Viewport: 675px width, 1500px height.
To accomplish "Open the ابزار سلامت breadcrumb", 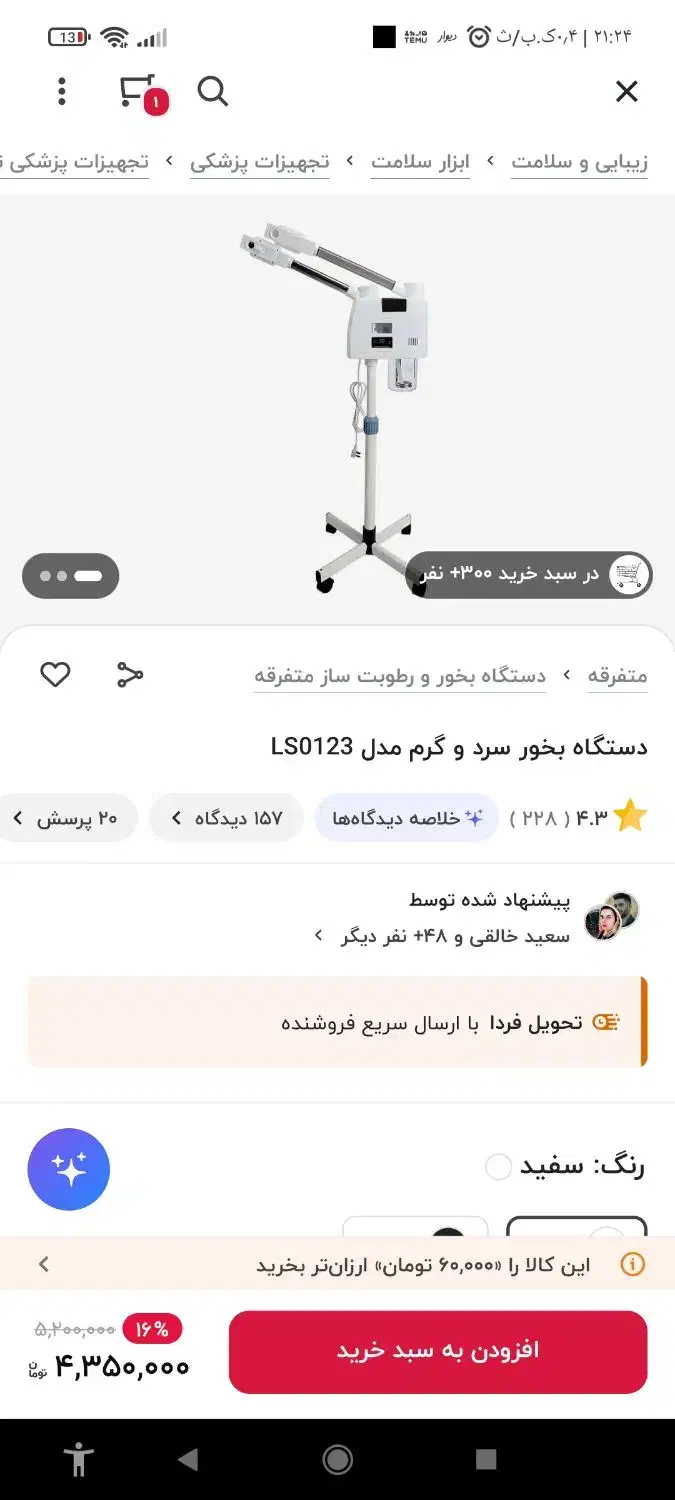I will 420,162.
